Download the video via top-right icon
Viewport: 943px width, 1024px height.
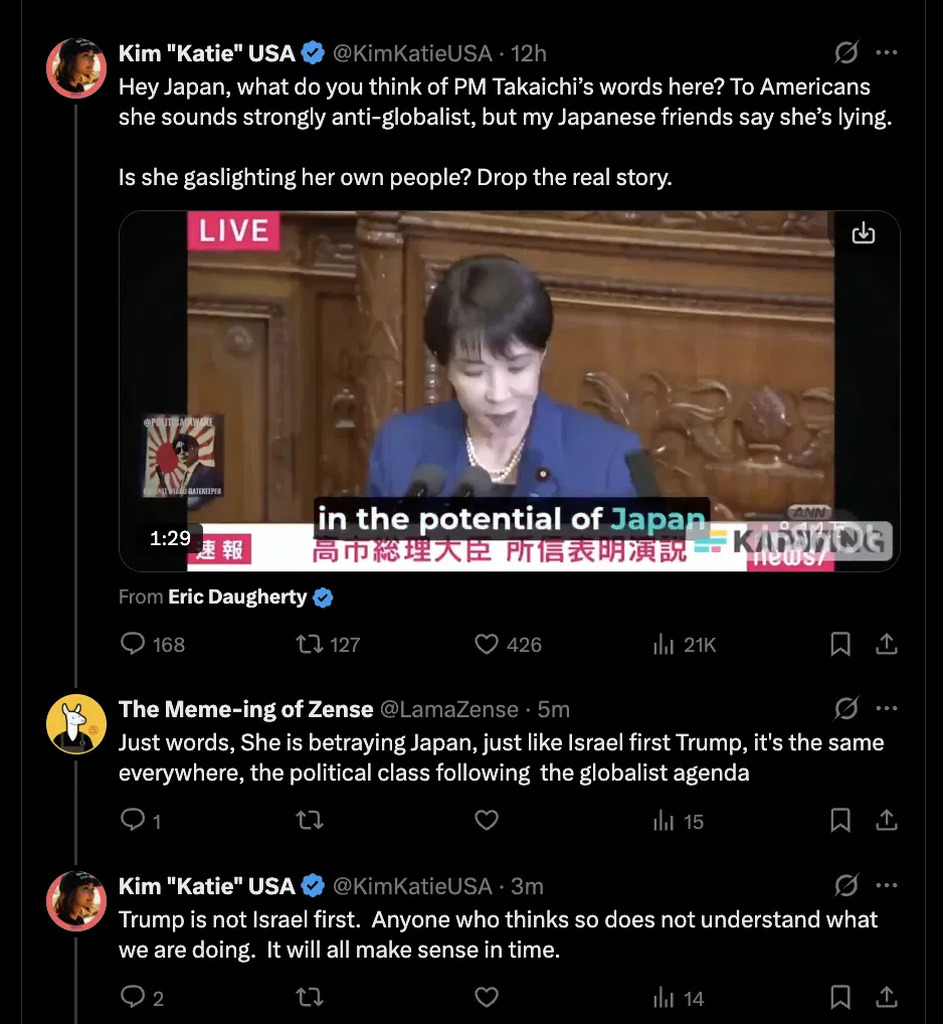pos(862,234)
